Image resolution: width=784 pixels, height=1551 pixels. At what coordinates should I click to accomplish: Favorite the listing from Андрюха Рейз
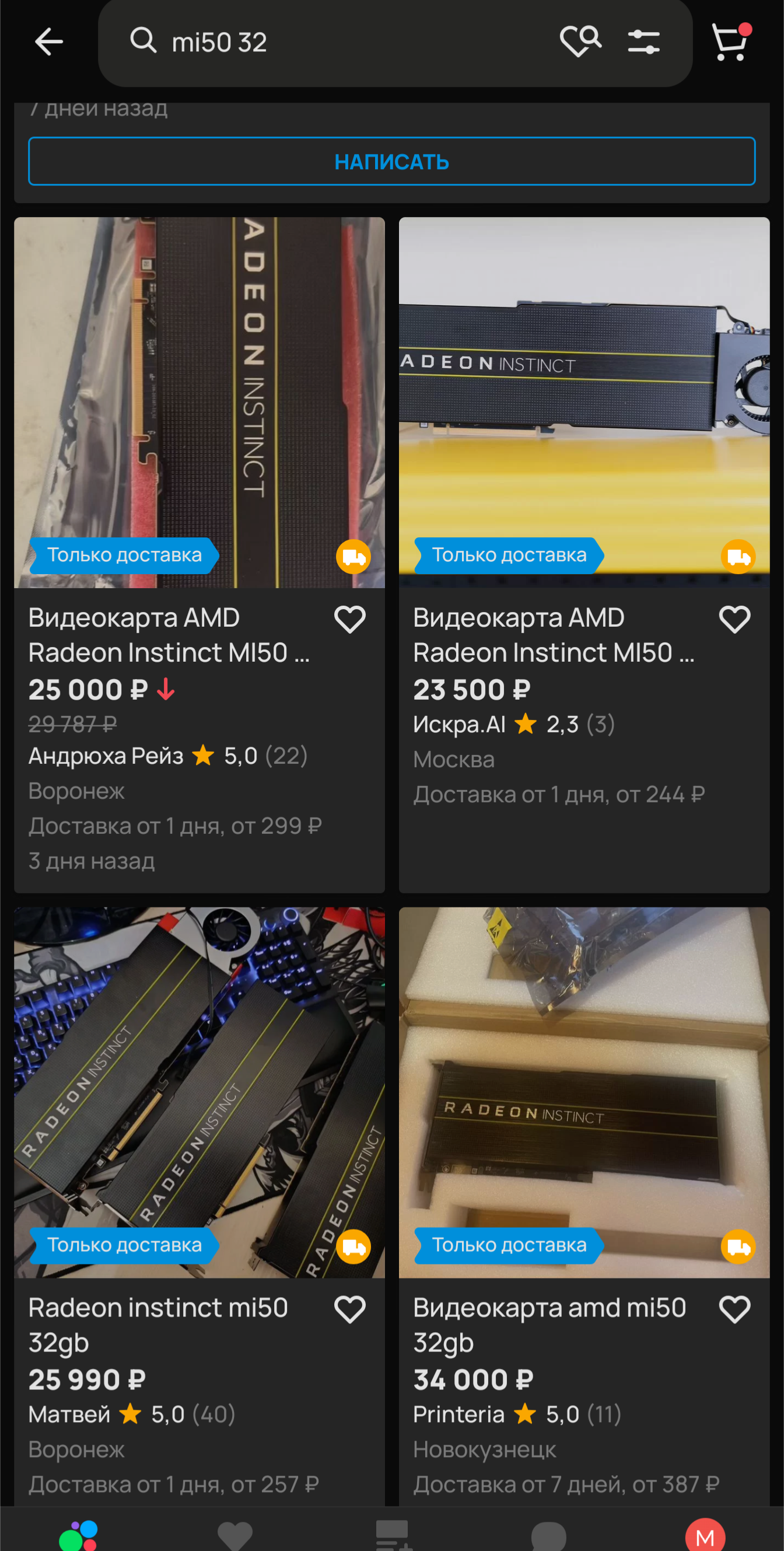pos(349,620)
